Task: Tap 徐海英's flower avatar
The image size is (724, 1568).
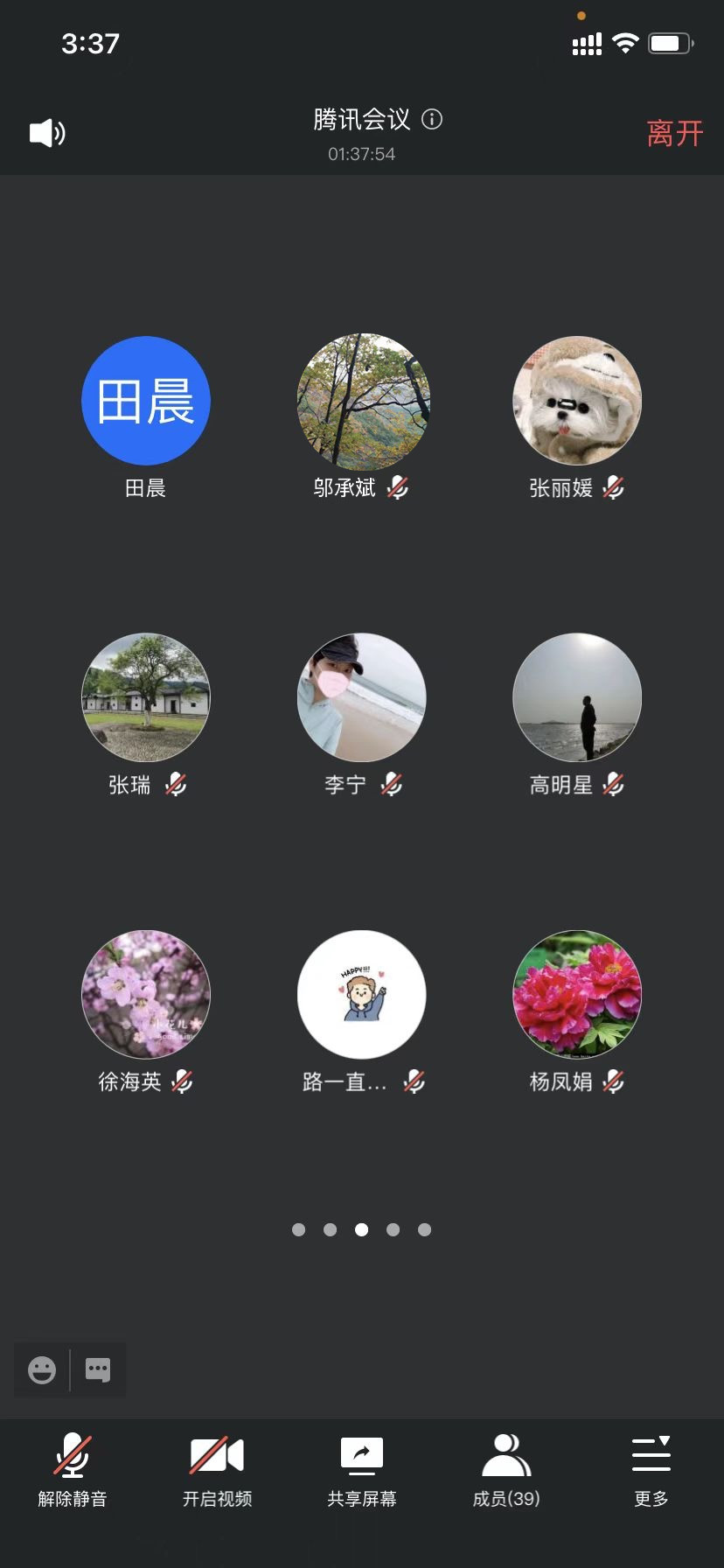Action: [146, 994]
